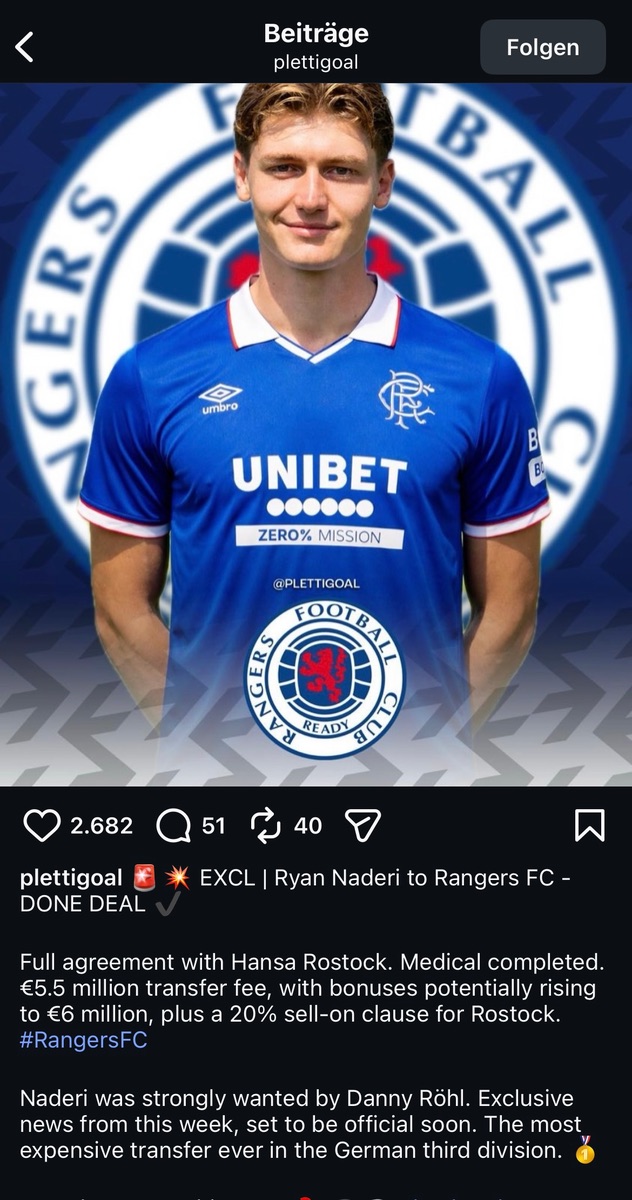Share this post via the paper plane
The width and height of the screenshot is (632, 1200).
[362, 825]
